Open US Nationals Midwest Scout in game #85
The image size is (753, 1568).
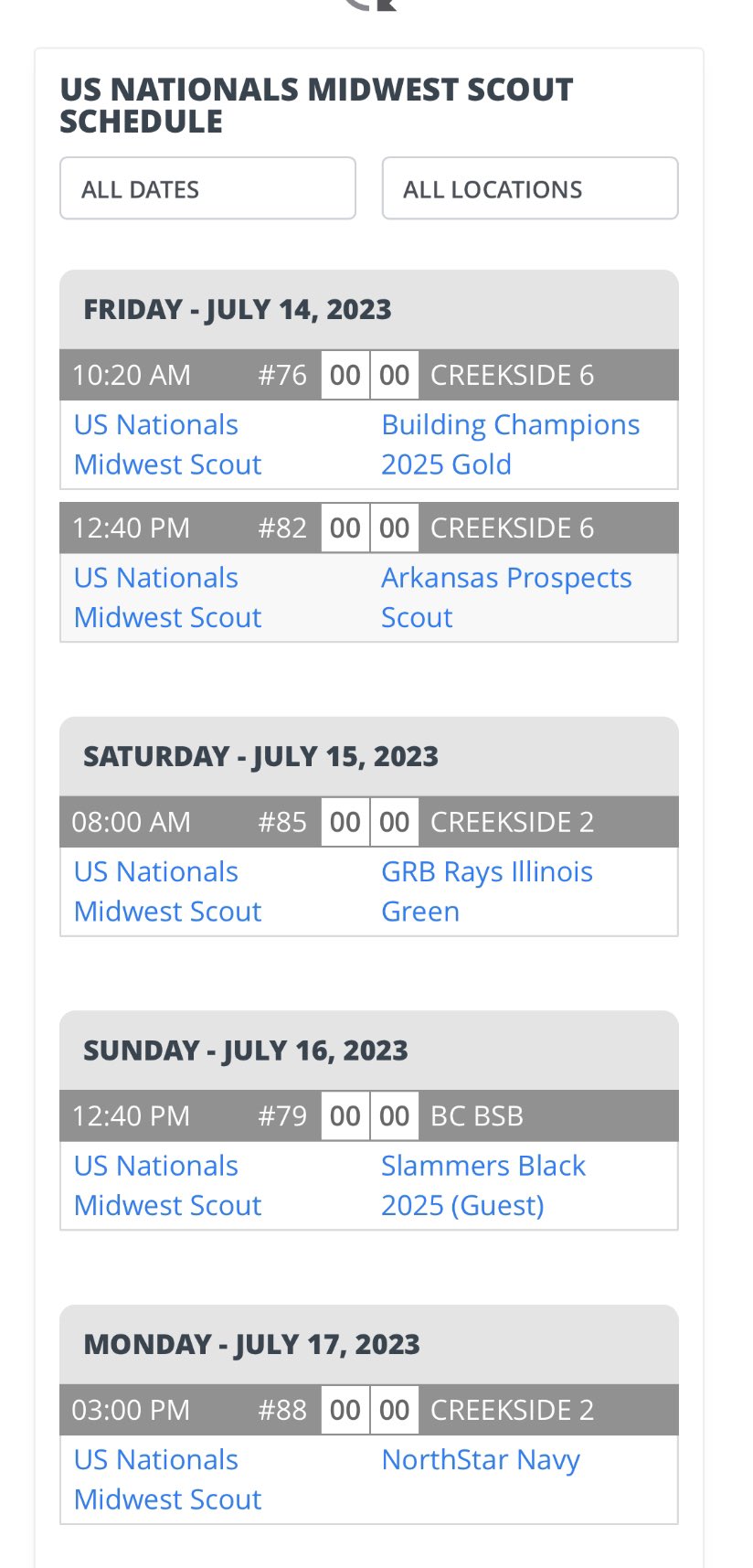(x=167, y=891)
